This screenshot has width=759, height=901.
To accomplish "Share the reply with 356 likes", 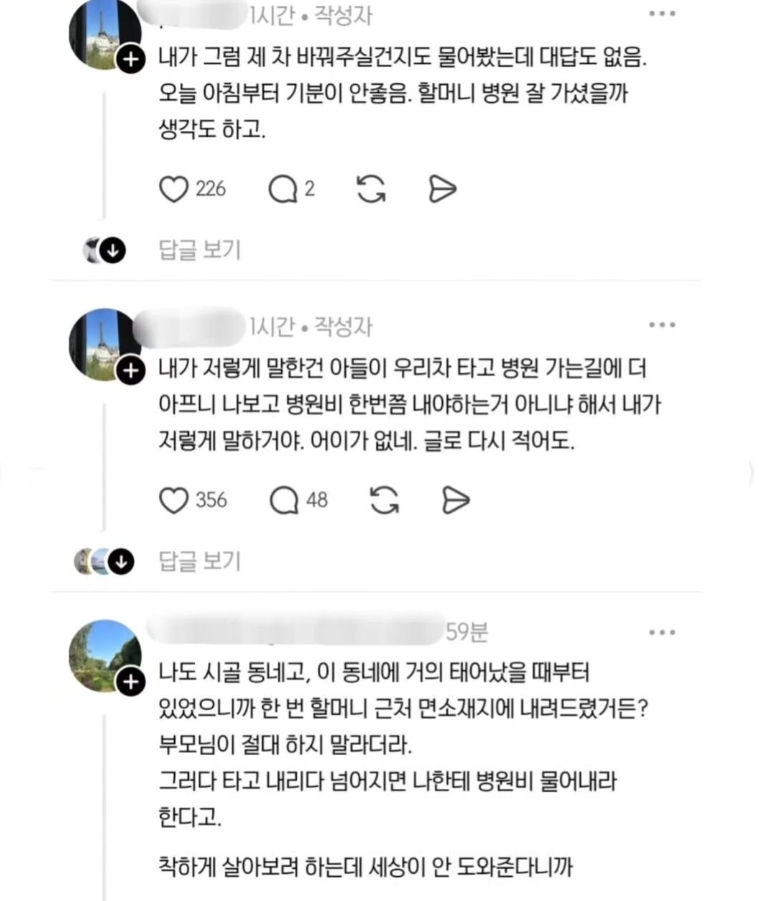I will pyautogui.click(x=456, y=499).
